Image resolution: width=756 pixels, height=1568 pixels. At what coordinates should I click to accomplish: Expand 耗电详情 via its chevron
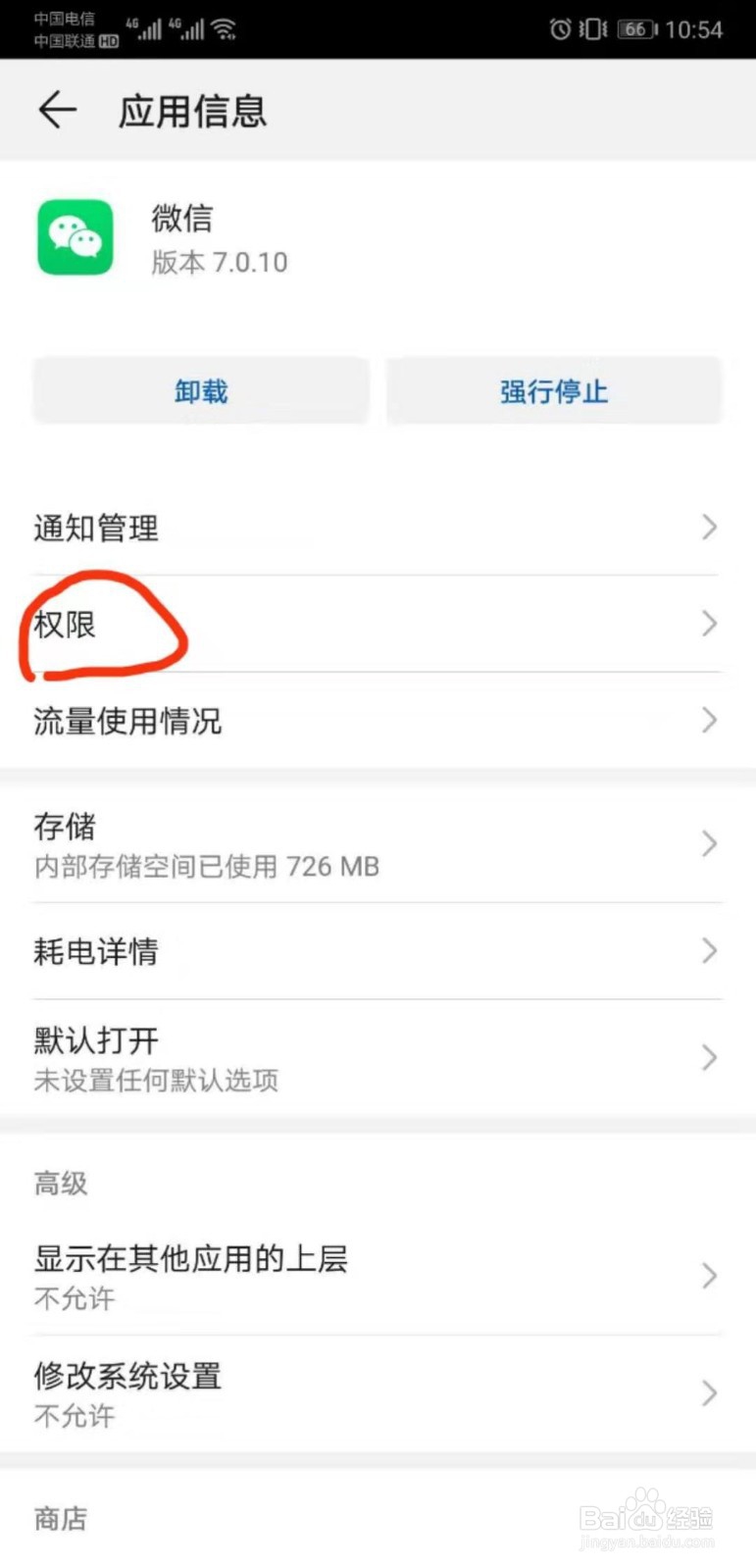[709, 950]
